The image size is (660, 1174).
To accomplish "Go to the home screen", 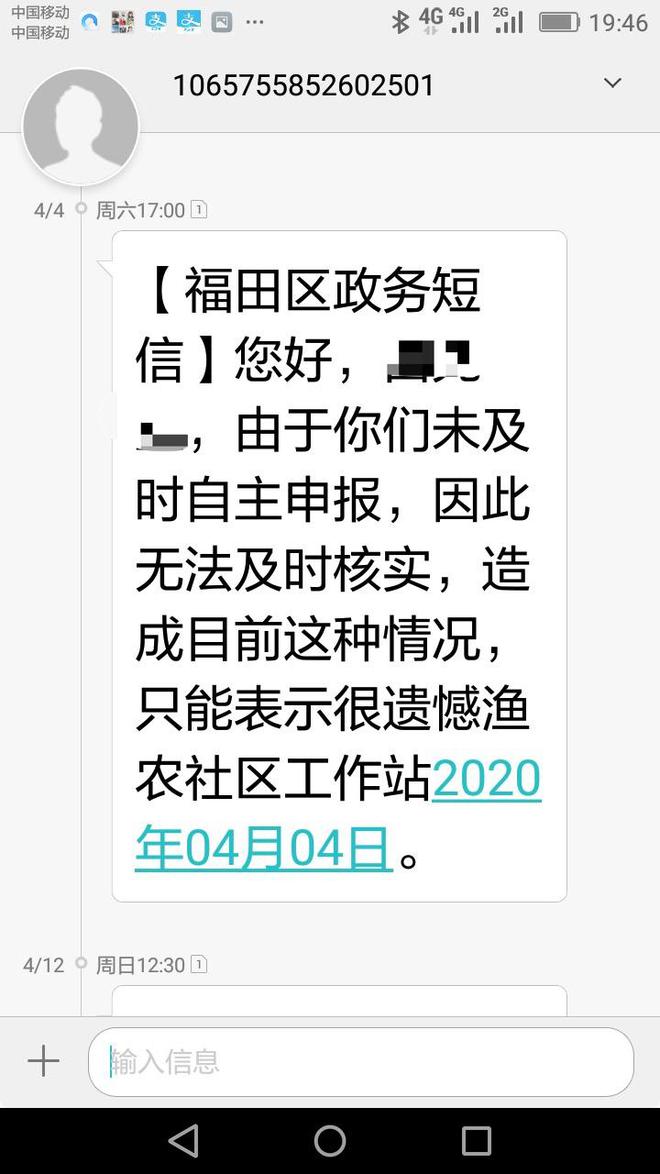I will pyautogui.click(x=330, y=1141).
